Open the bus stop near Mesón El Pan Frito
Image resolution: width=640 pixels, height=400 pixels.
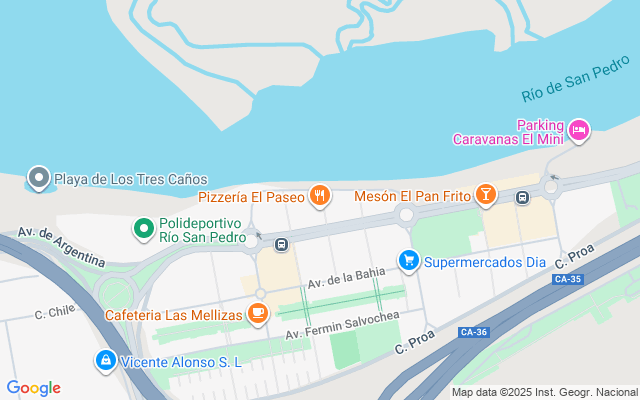522,197
